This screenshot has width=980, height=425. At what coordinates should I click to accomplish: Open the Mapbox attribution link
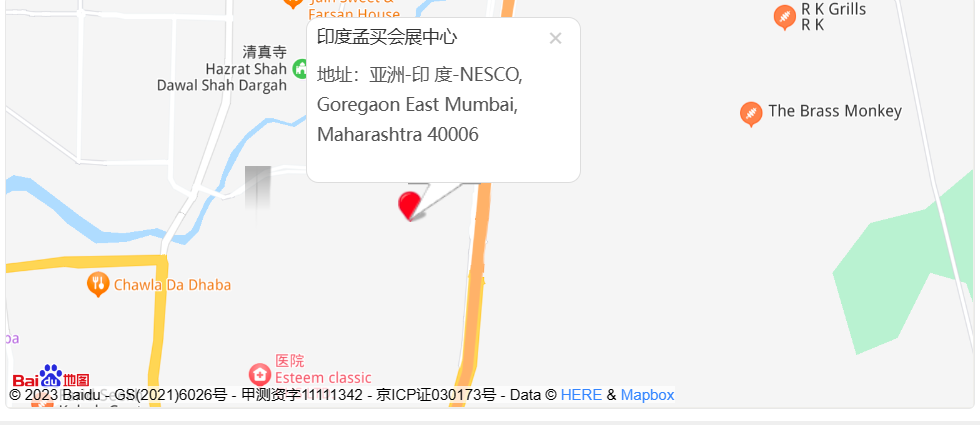point(647,395)
